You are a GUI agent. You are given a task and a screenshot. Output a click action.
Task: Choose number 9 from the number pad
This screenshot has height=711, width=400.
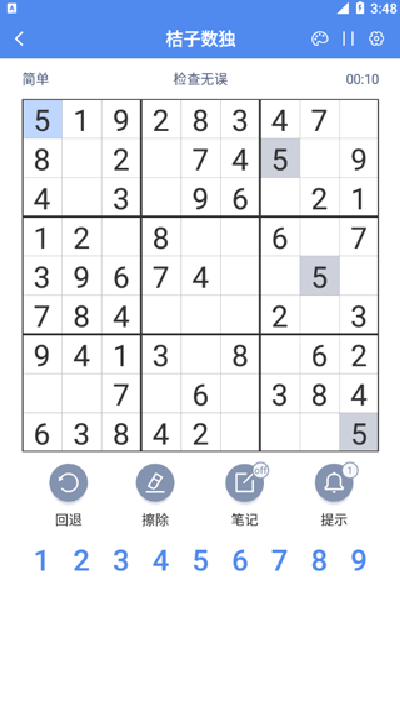pos(358,561)
